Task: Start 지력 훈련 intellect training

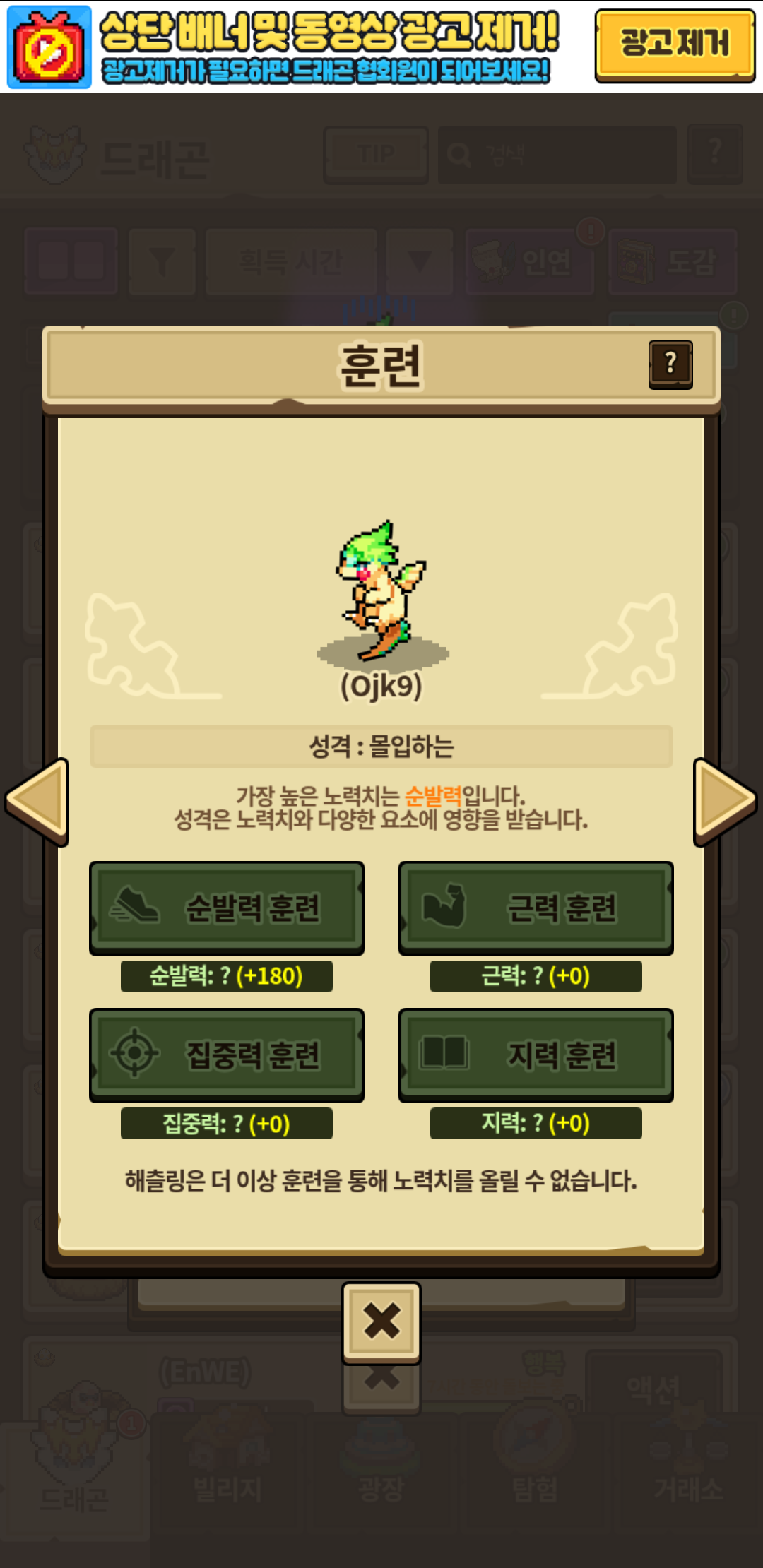Action: point(536,1055)
